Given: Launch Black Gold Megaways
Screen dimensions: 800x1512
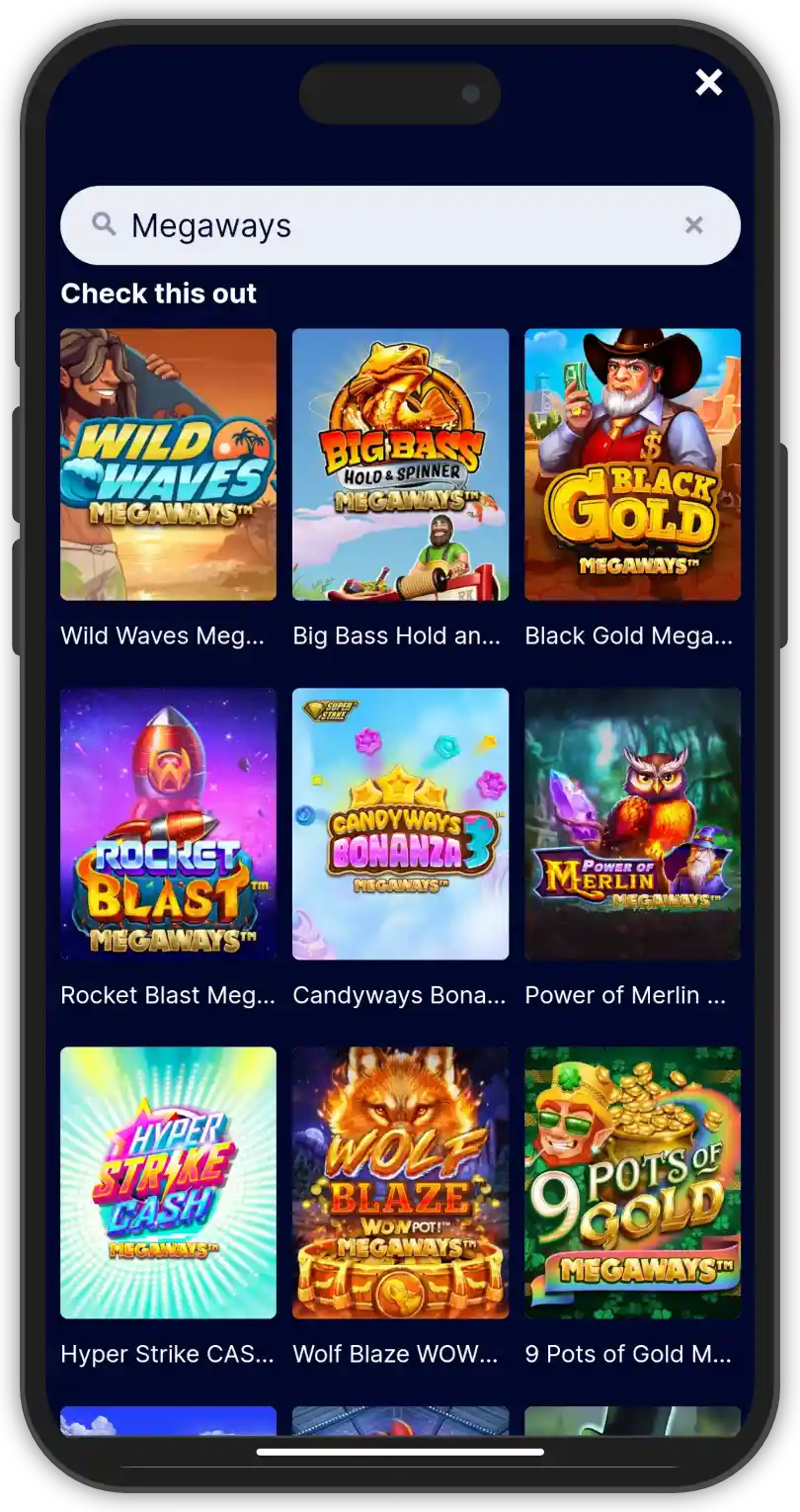Looking at the screenshot, I should (632, 464).
